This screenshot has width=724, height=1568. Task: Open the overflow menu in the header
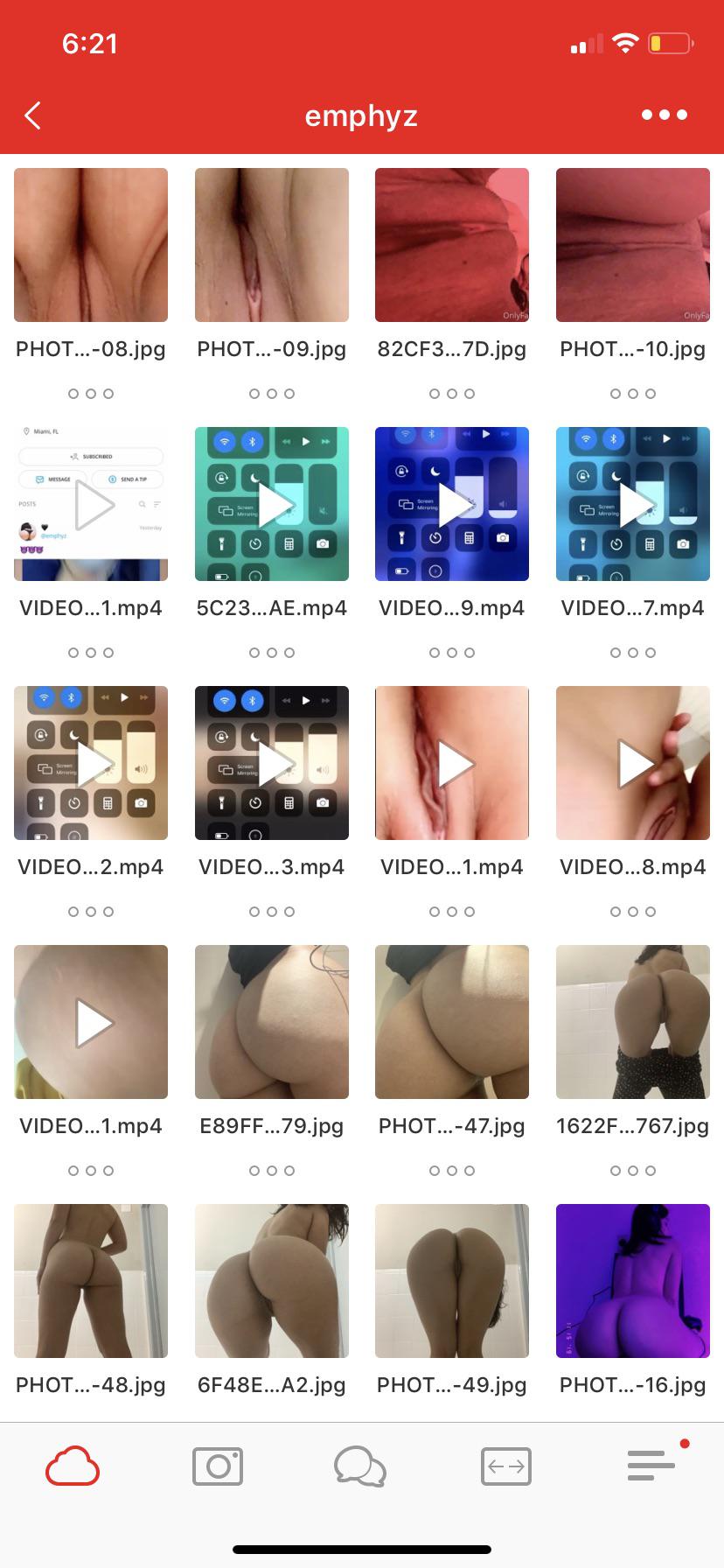(664, 115)
